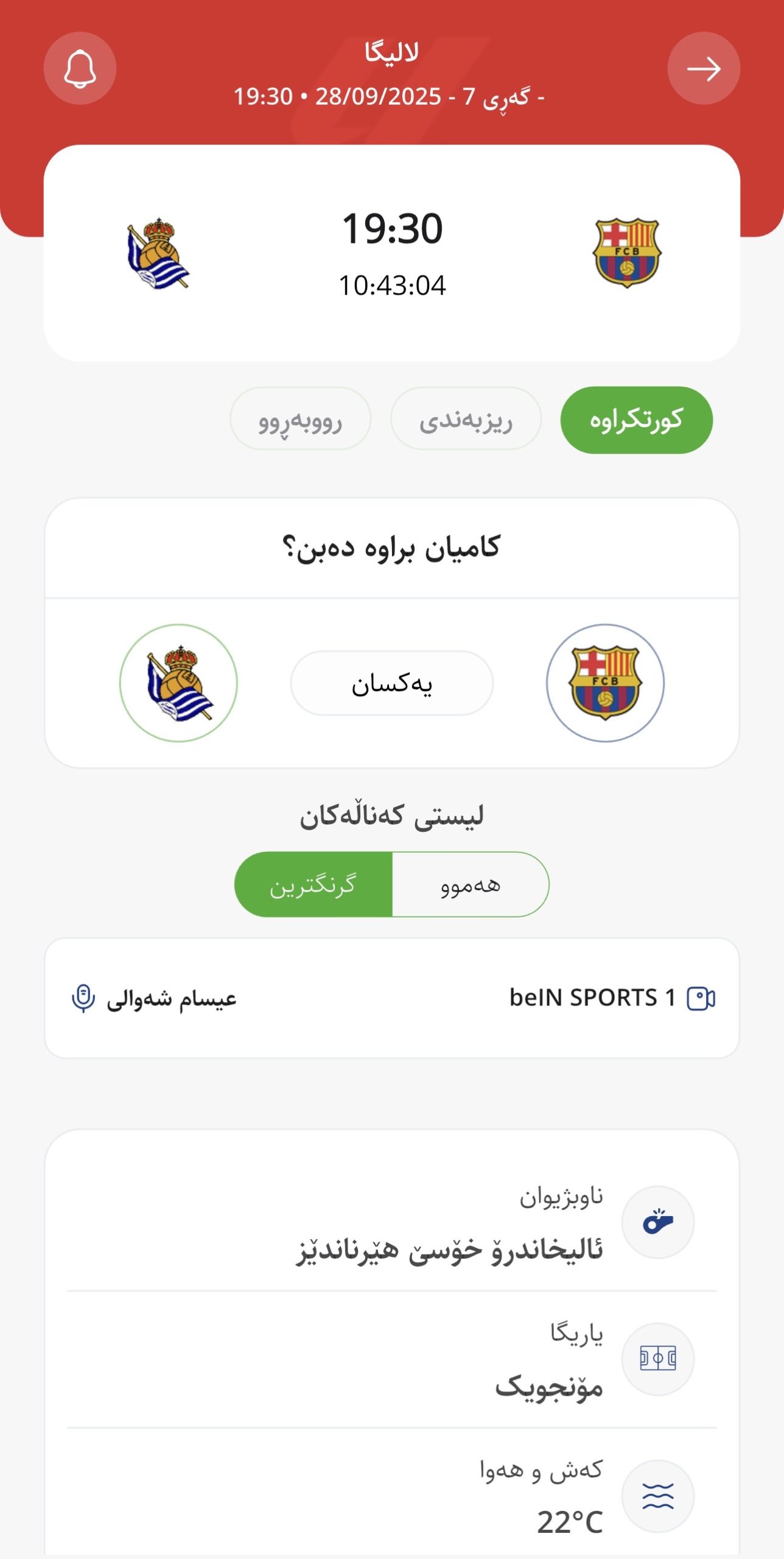Open the notifications bell

coord(80,69)
